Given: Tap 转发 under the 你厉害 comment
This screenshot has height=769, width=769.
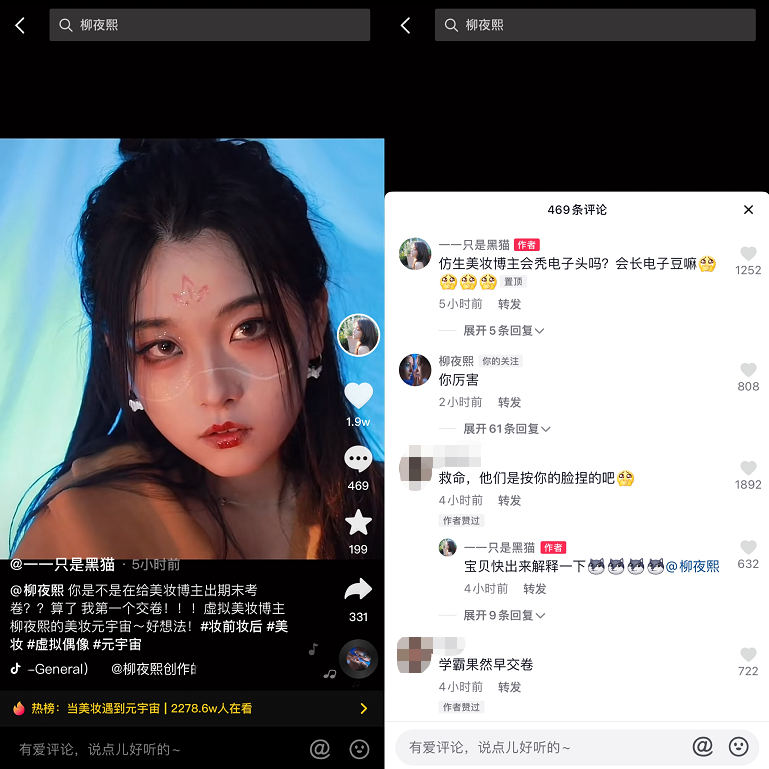Looking at the screenshot, I should (x=510, y=403).
